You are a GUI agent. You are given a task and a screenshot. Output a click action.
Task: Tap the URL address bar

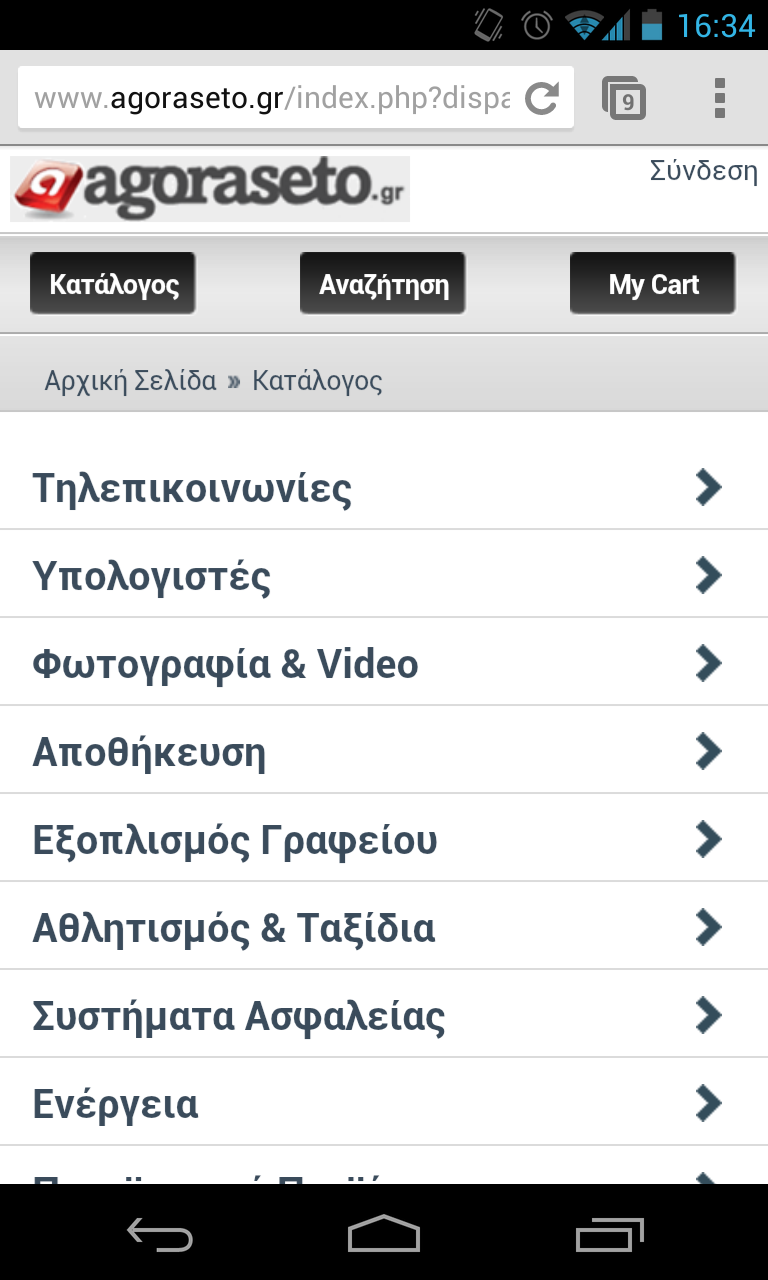[270, 98]
